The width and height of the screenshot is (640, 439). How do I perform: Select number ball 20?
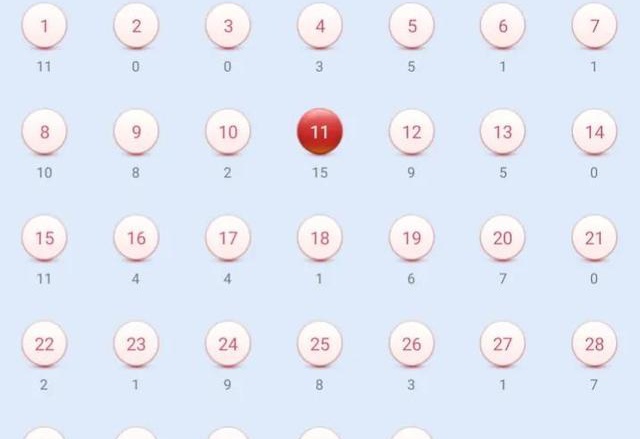(503, 238)
